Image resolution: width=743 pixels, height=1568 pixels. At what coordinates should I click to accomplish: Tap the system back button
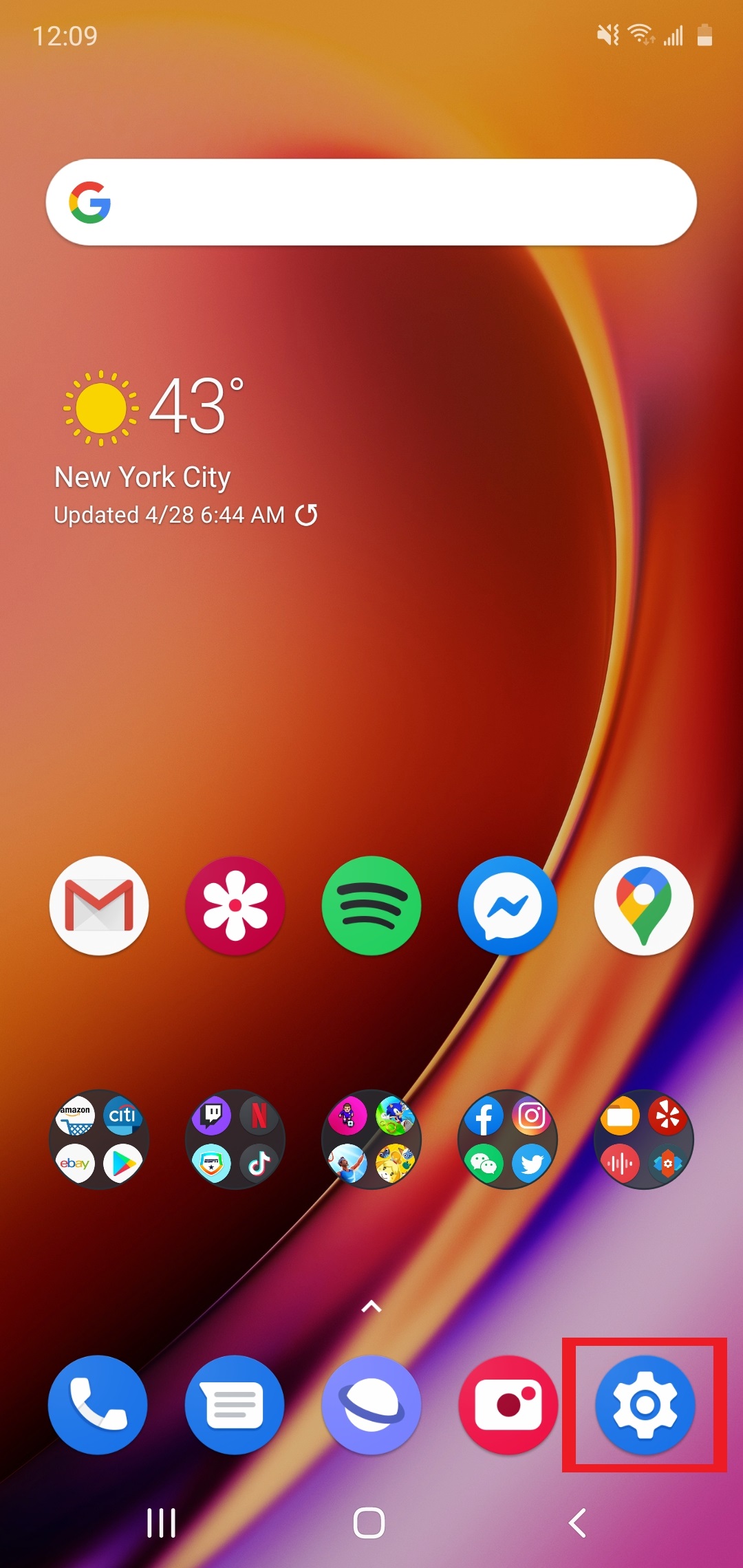(x=577, y=1523)
